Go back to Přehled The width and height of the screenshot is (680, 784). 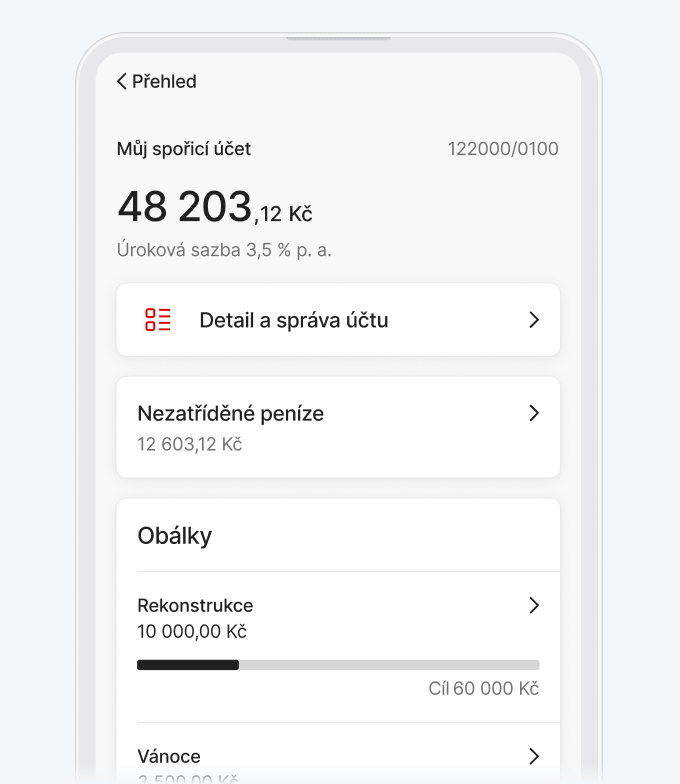pyautogui.click(x=156, y=82)
